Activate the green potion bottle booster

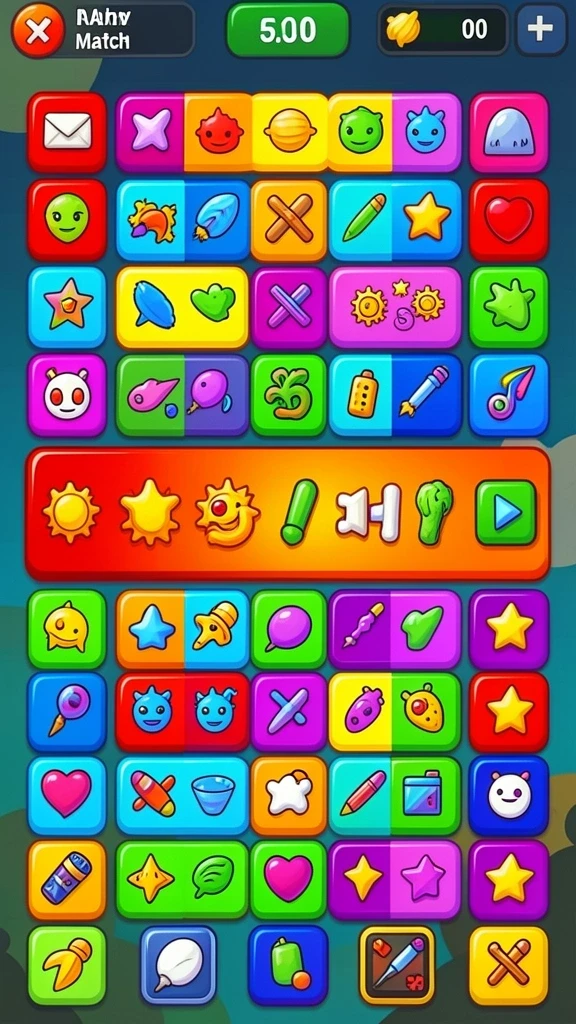pos(287,965)
